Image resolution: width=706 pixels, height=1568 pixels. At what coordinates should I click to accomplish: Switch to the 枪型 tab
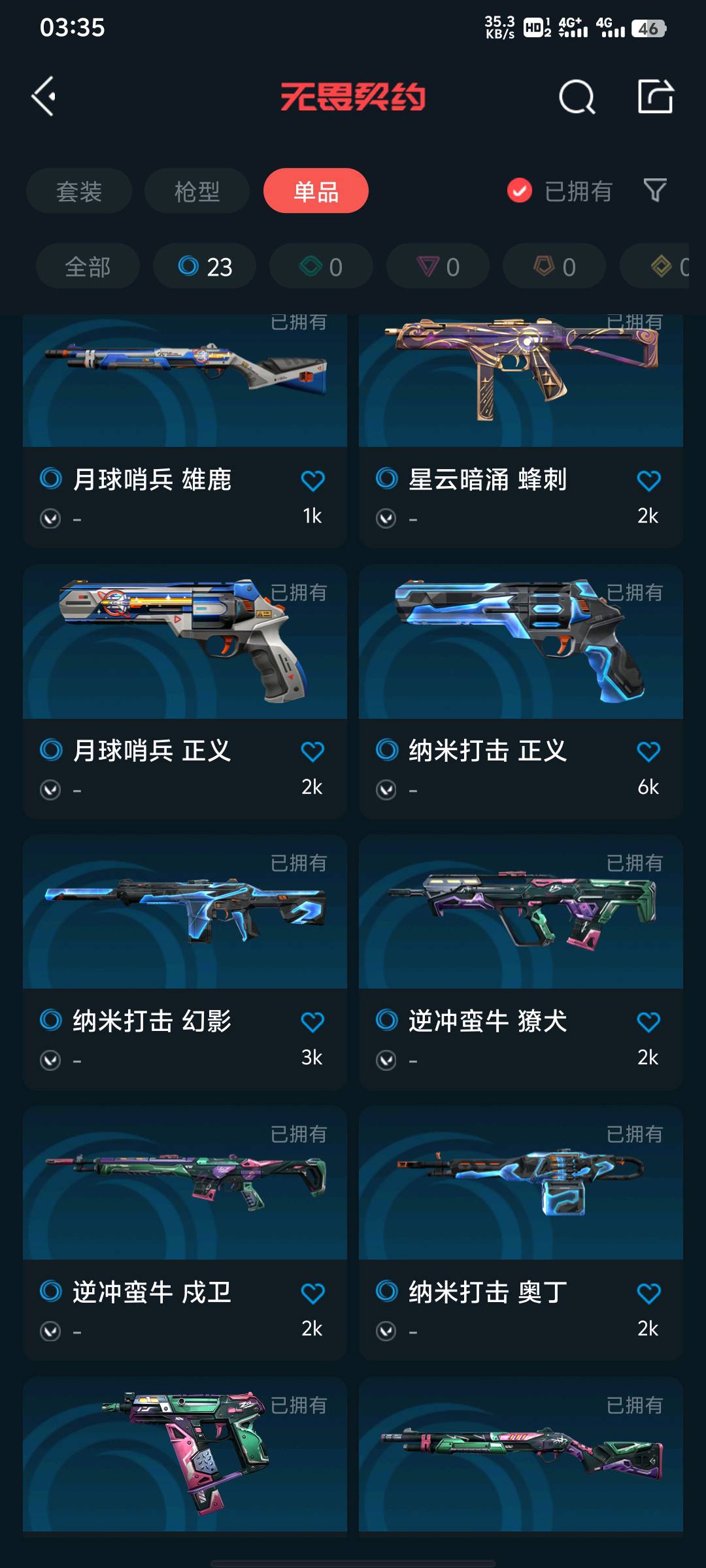click(x=197, y=191)
